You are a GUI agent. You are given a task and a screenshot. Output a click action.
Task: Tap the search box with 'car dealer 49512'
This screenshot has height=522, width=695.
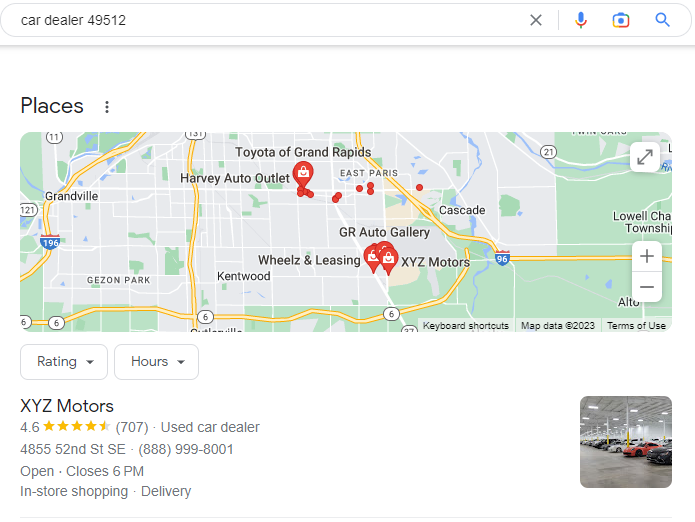coord(260,20)
